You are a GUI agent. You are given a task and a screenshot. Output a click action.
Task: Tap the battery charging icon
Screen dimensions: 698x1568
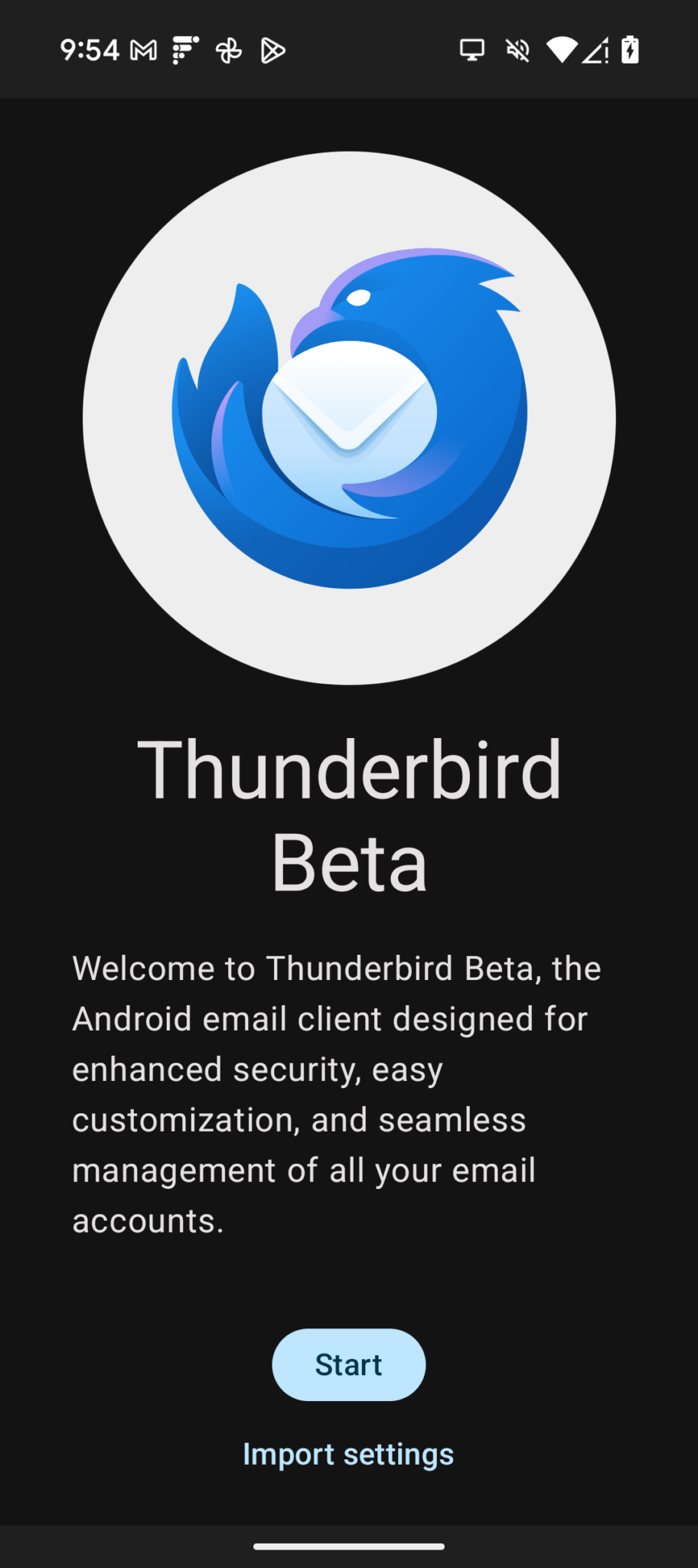pos(629,49)
